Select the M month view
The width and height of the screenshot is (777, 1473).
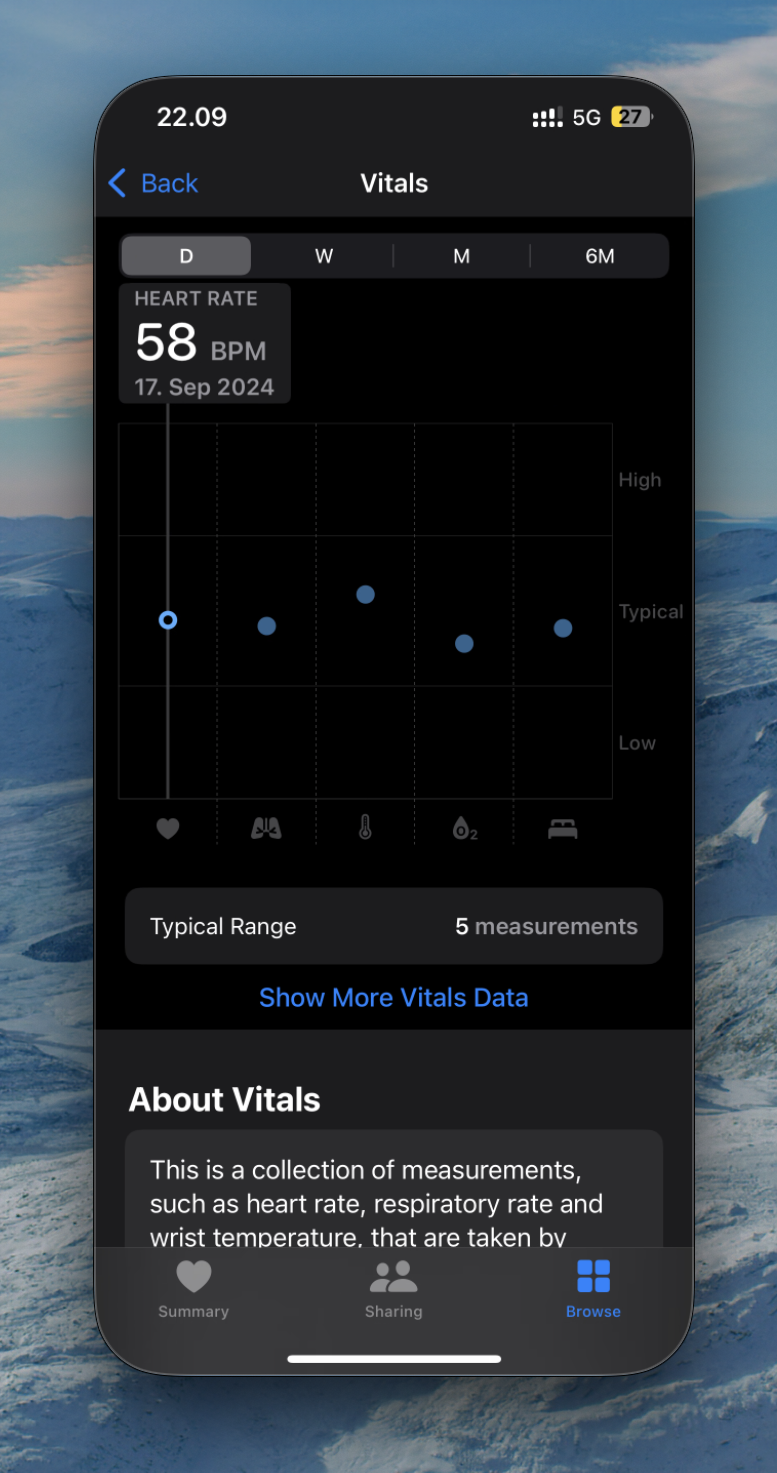(461, 256)
